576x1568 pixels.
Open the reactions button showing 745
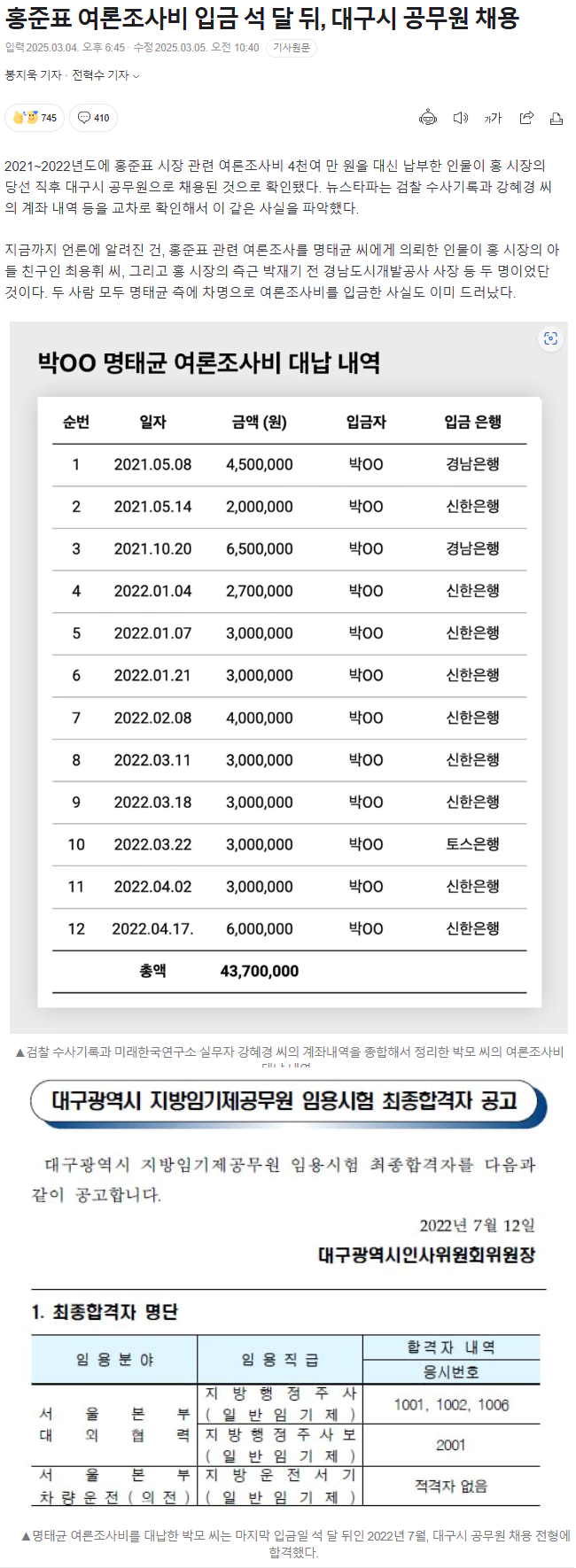coord(35,117)
